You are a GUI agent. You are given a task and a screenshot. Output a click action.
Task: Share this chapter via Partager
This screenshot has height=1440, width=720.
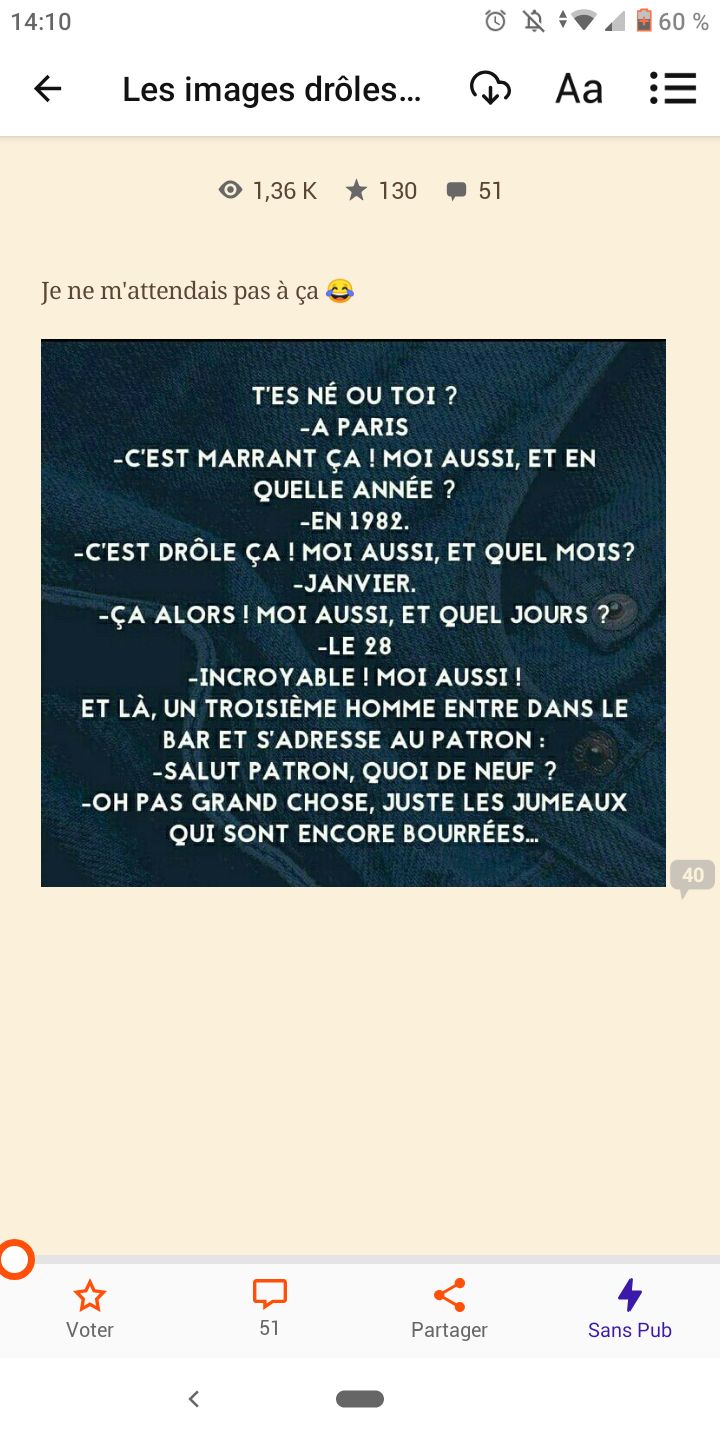pos(449,1308)
